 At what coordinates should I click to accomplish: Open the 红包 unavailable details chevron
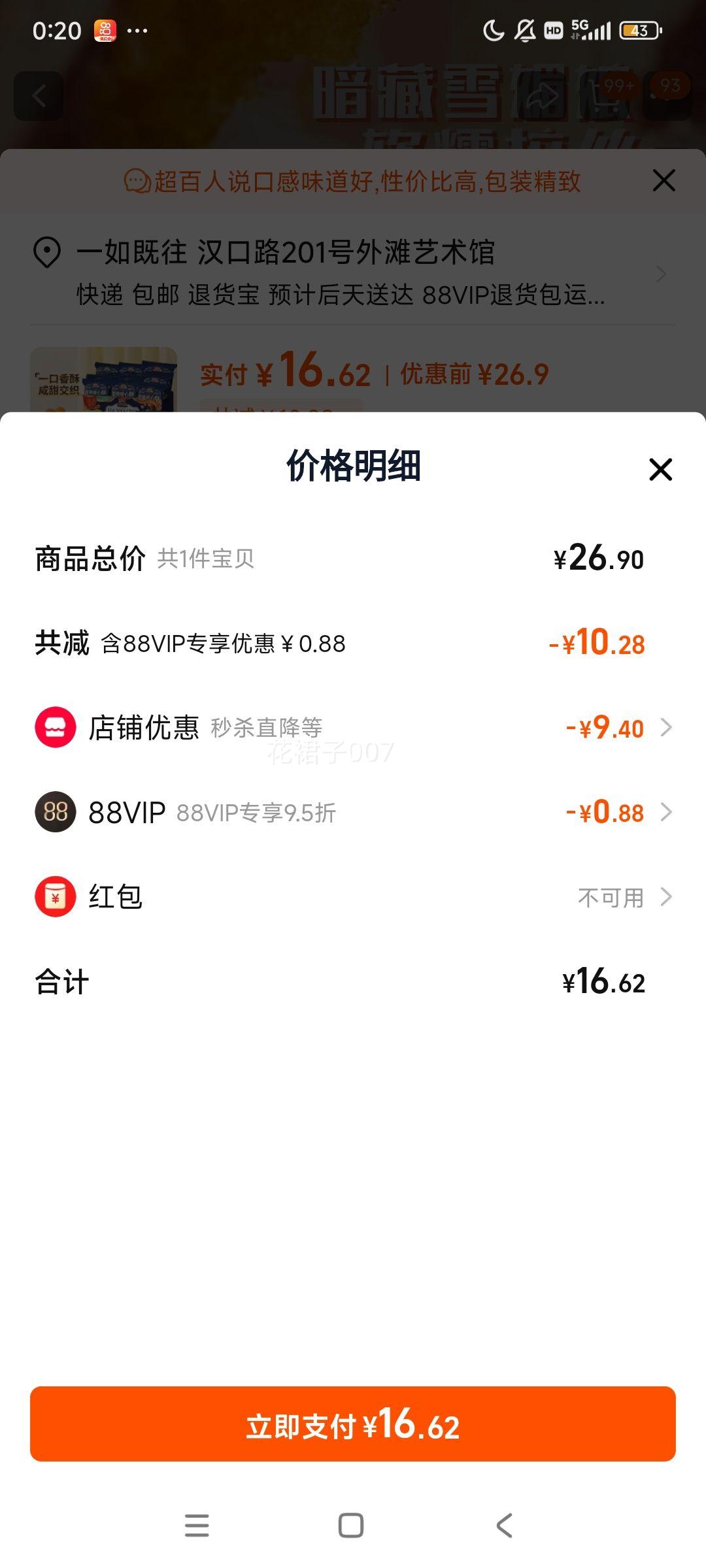[x=667, y=896]
